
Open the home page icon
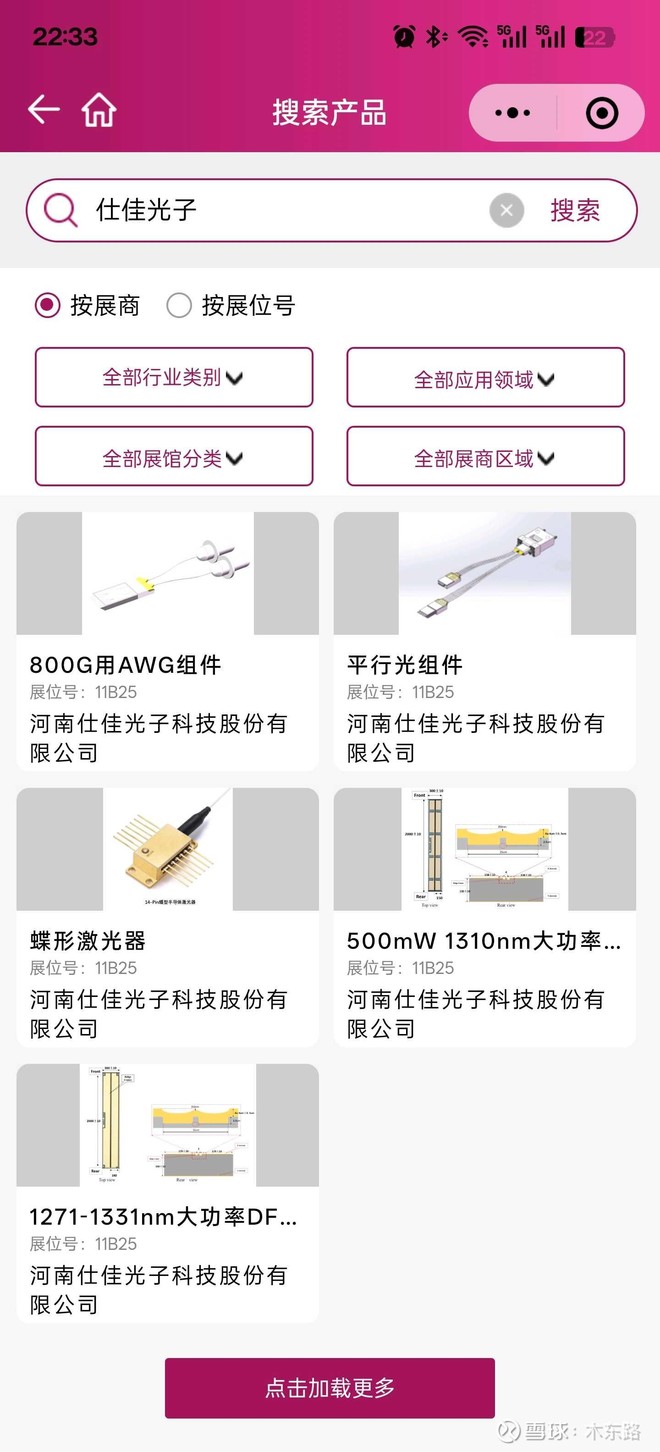[99, 110]
